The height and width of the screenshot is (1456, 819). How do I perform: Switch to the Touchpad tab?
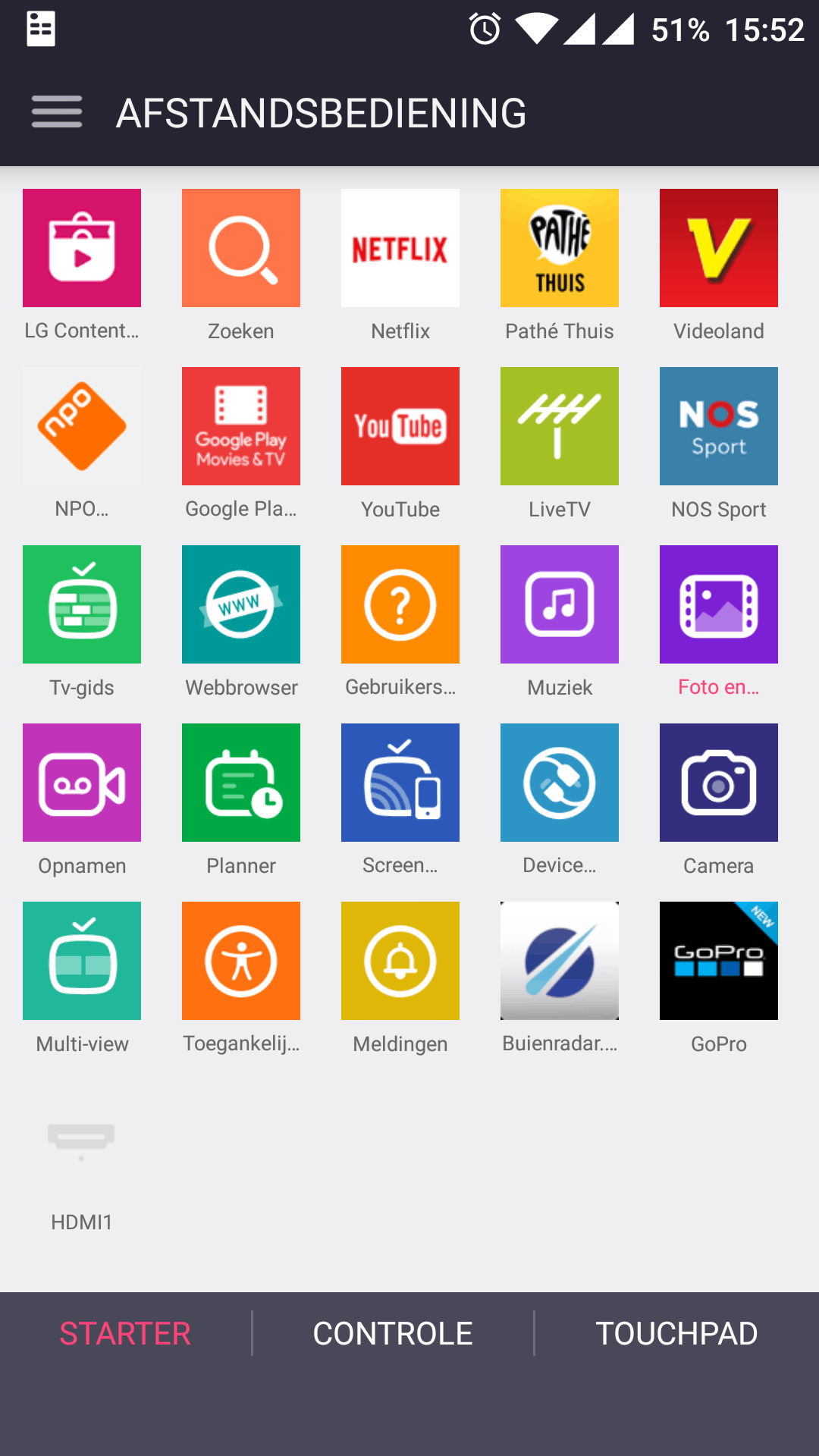[x=676, y=1333]
